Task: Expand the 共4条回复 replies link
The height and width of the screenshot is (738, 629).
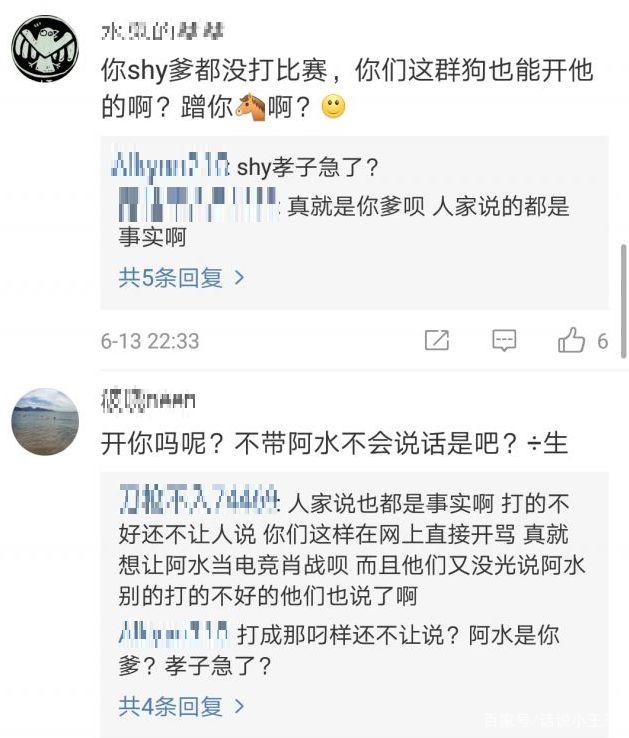Action: pos(181,706)
